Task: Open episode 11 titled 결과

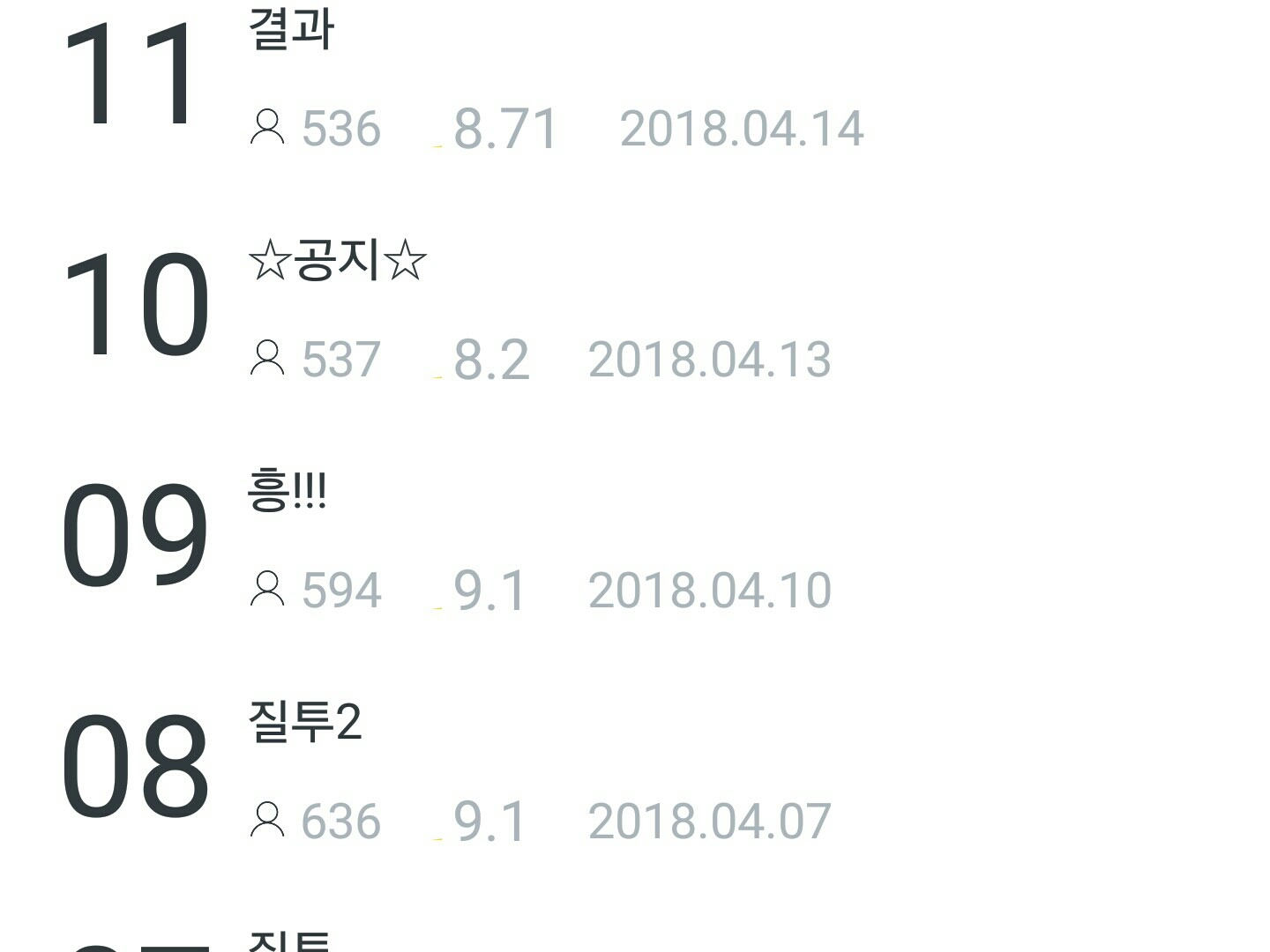Action: click(x=292, y=31)
